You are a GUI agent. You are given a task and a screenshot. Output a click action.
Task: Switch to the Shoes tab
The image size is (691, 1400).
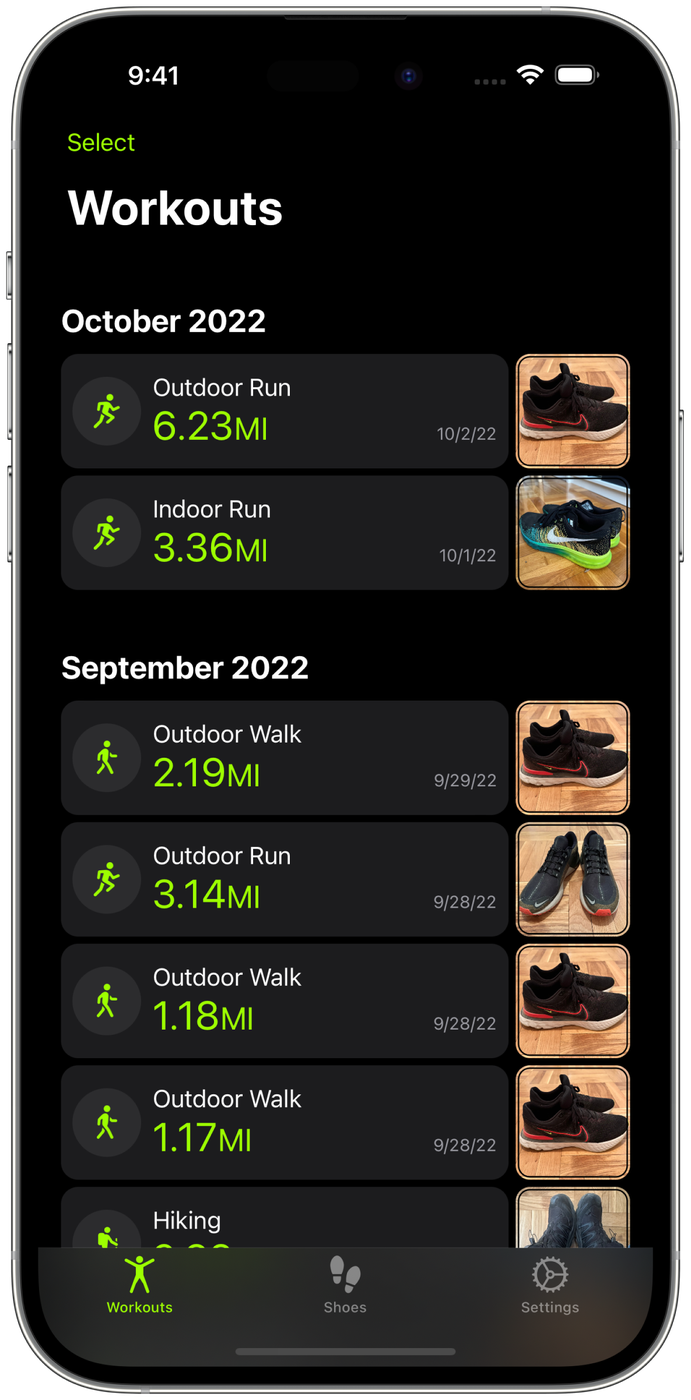tap(345, 1285)
